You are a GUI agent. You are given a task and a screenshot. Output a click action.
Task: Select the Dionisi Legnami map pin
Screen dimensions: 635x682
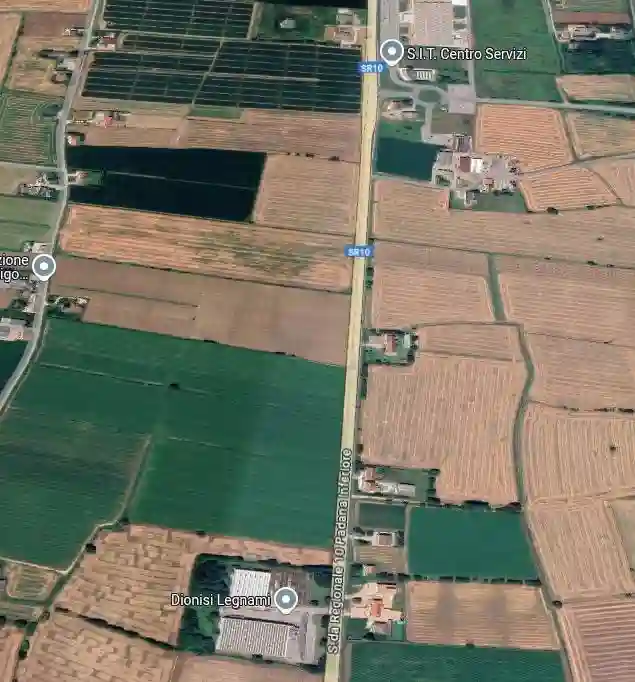287,600
